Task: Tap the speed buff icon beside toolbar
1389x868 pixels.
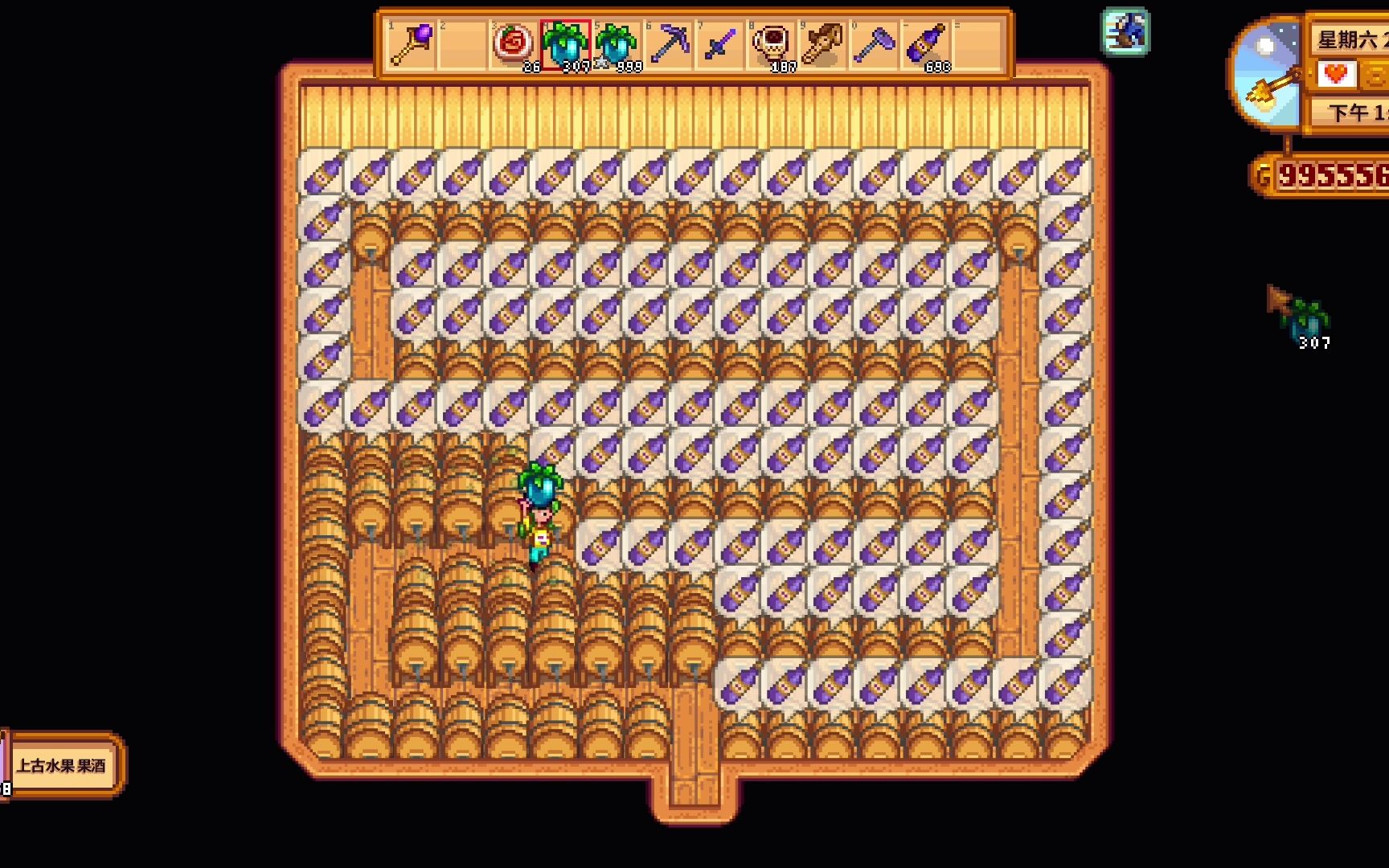Action: click(1125, 33)
